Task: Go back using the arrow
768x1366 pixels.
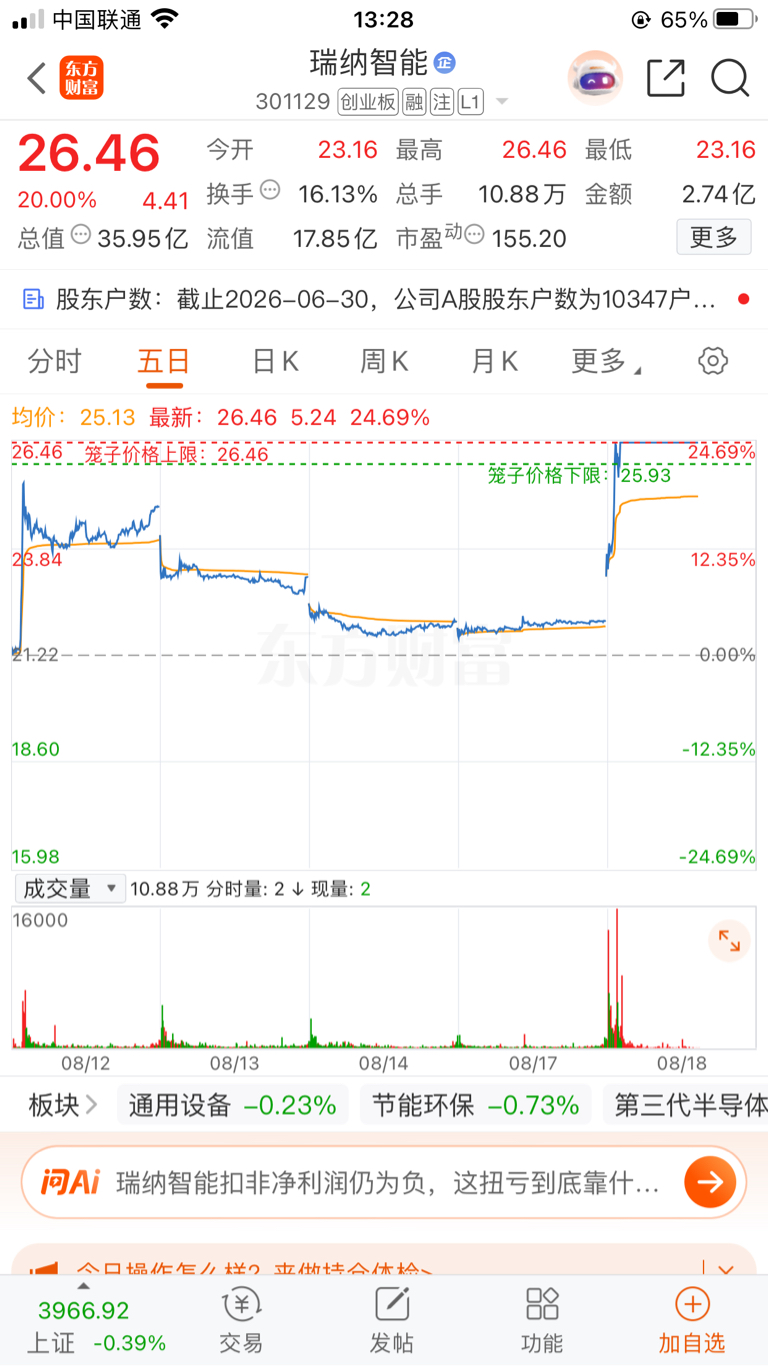Action: [36, 78]
